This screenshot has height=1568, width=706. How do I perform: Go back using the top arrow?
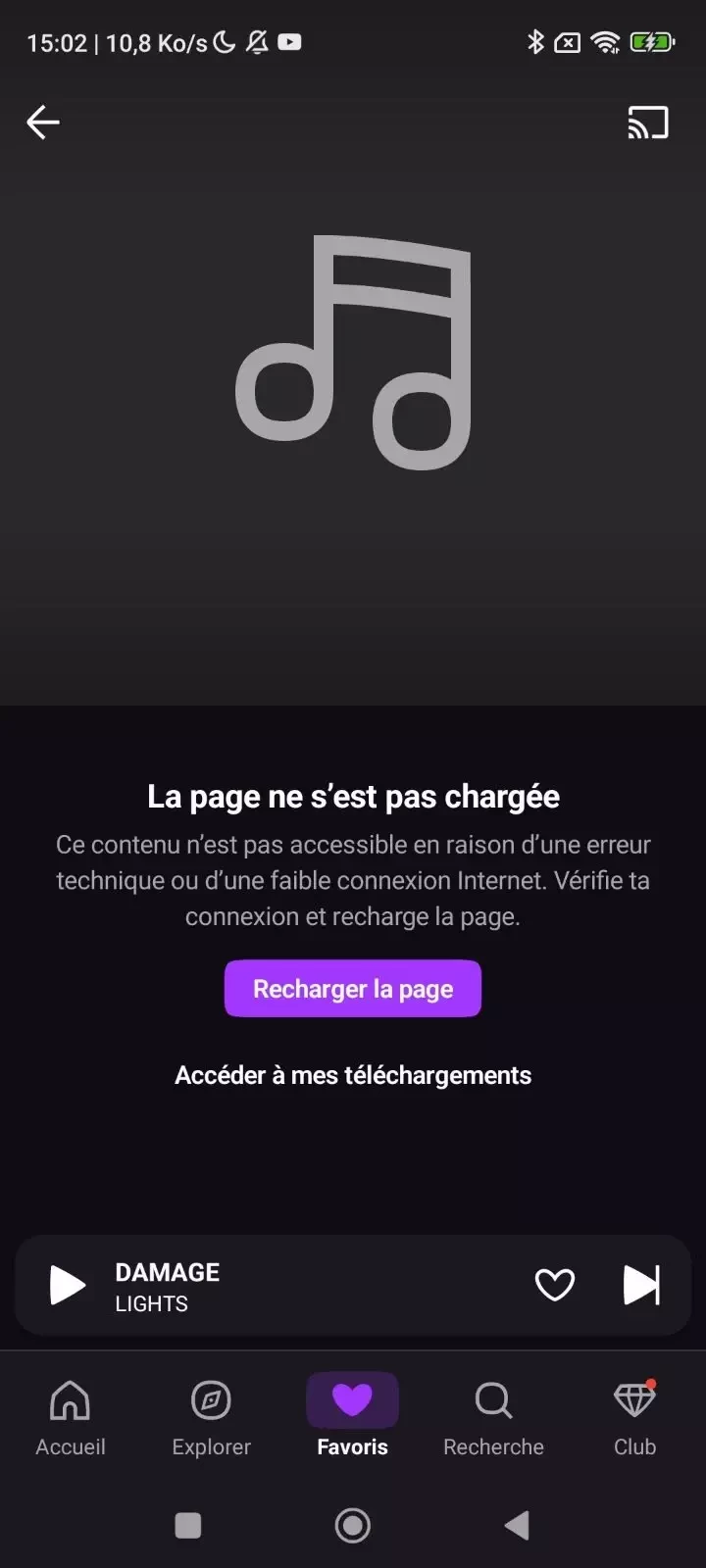(x=43, y=122)
